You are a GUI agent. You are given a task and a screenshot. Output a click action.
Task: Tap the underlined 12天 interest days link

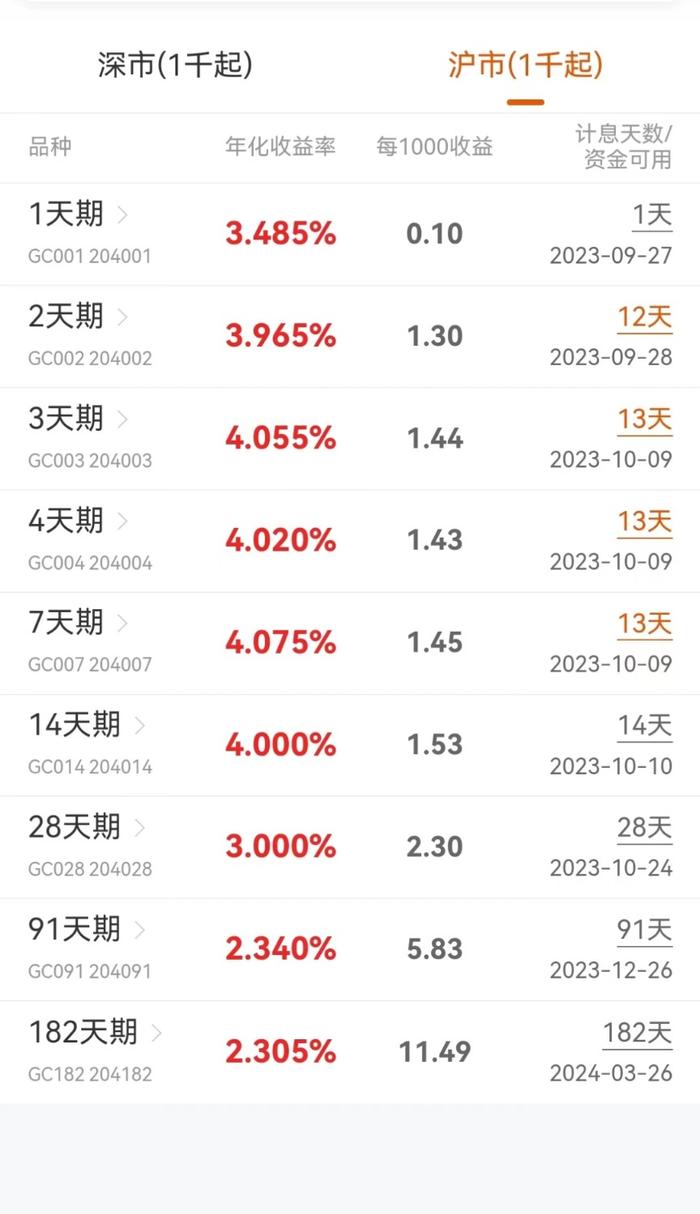click(644, 318)
